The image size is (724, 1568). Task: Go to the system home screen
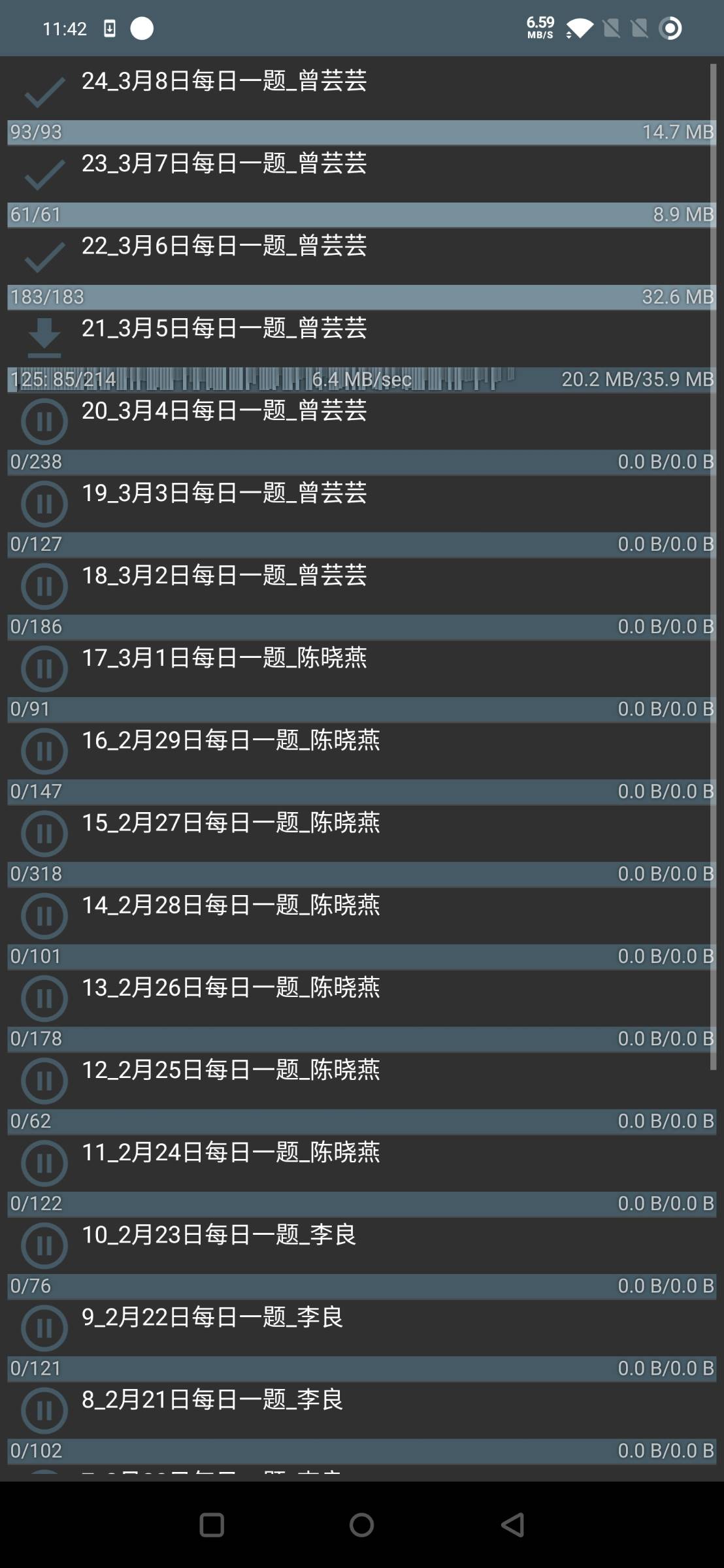[361, 1525]
